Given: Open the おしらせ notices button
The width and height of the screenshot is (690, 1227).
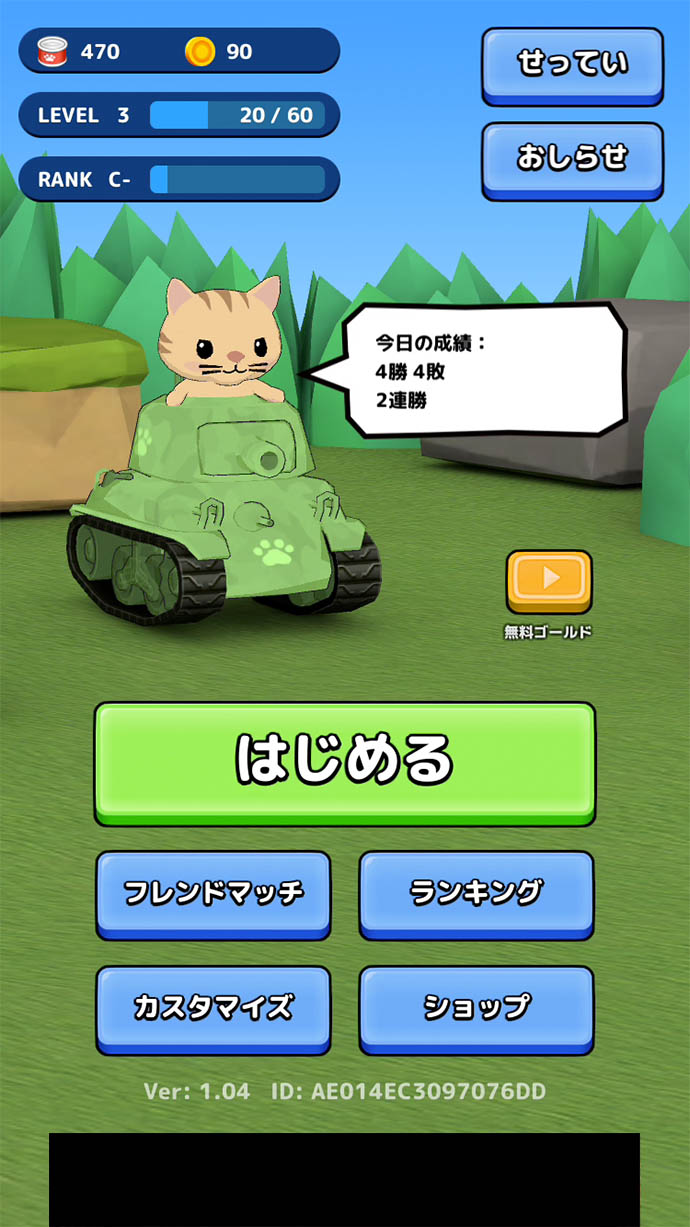Looking at the screenshot, I should (x=572, y=158).
